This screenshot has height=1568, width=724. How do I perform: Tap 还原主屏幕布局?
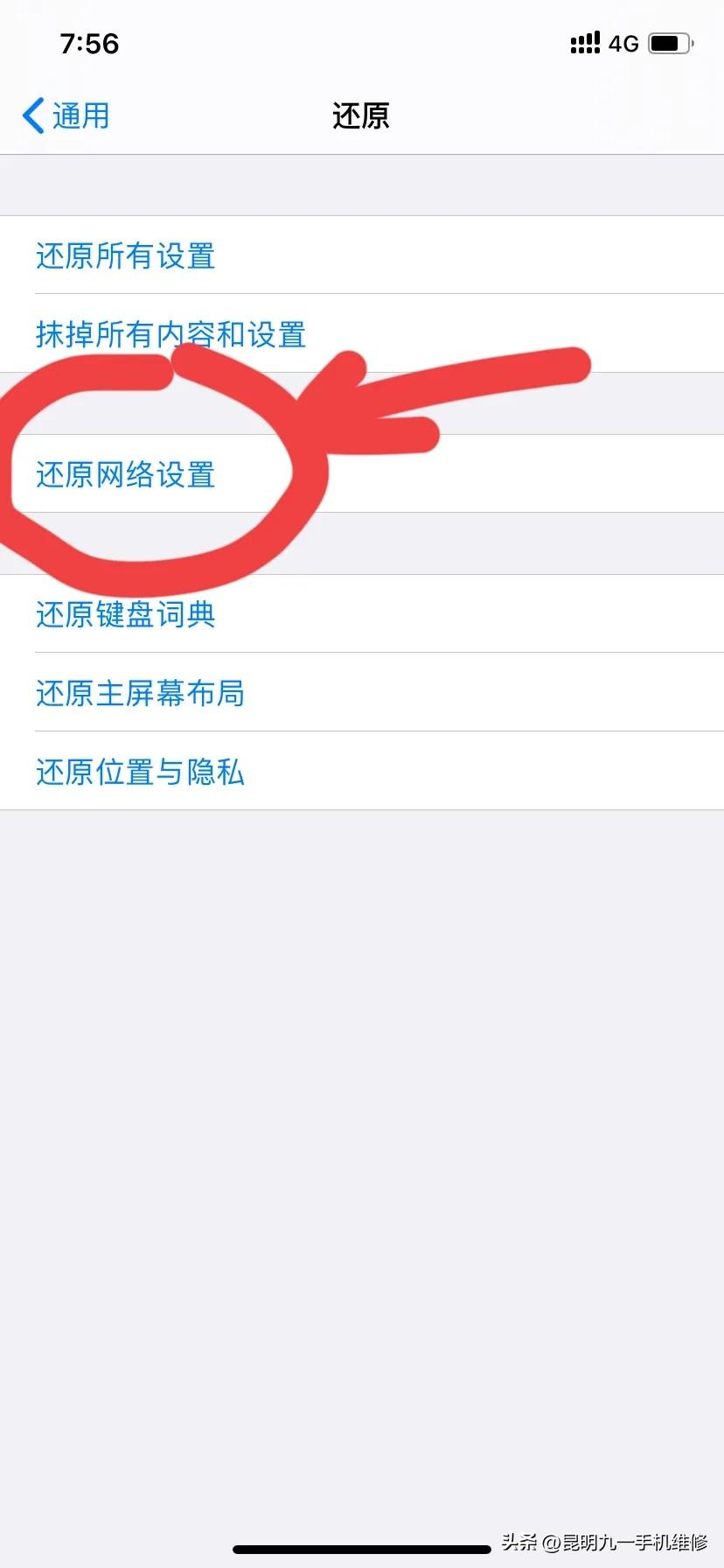coord(140,693)
